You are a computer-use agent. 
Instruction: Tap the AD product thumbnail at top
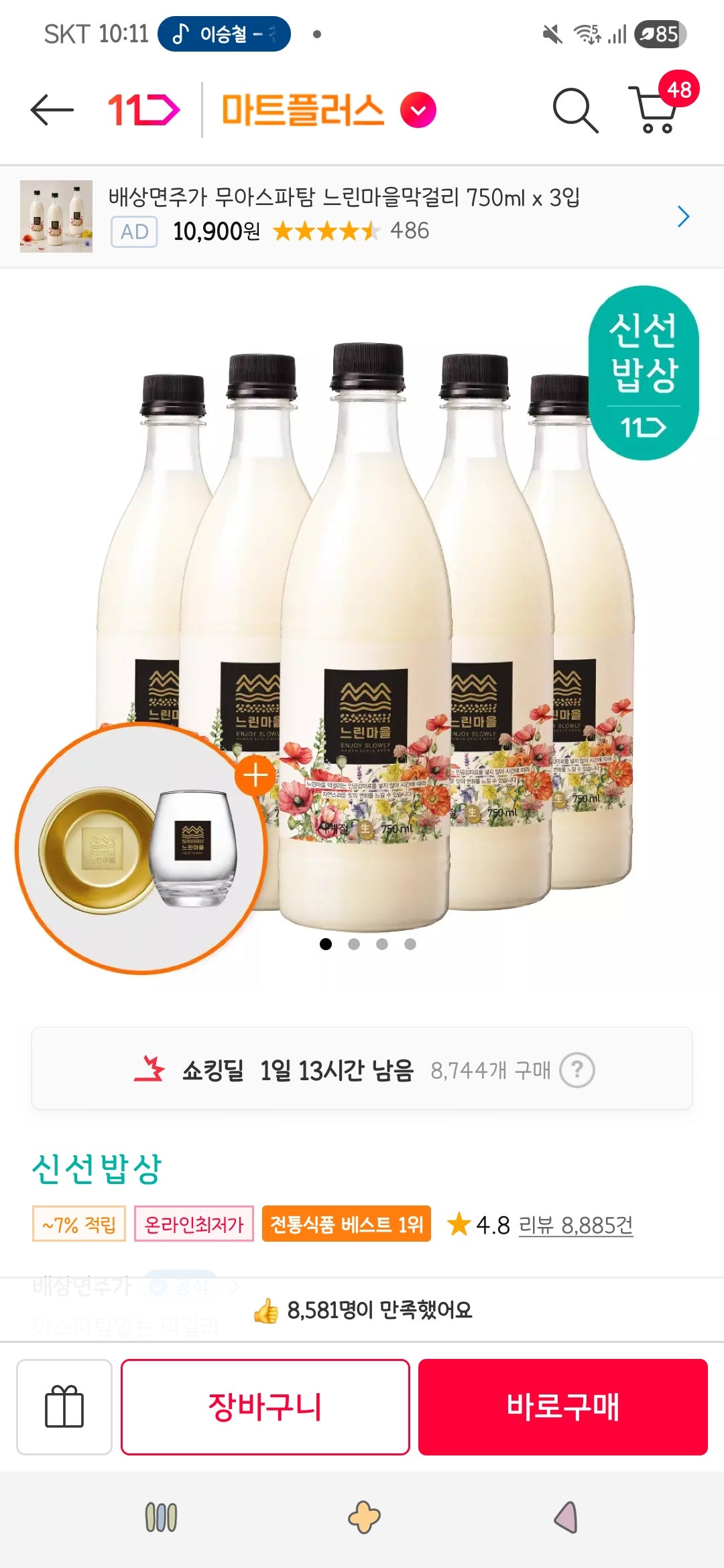(57, 214)
